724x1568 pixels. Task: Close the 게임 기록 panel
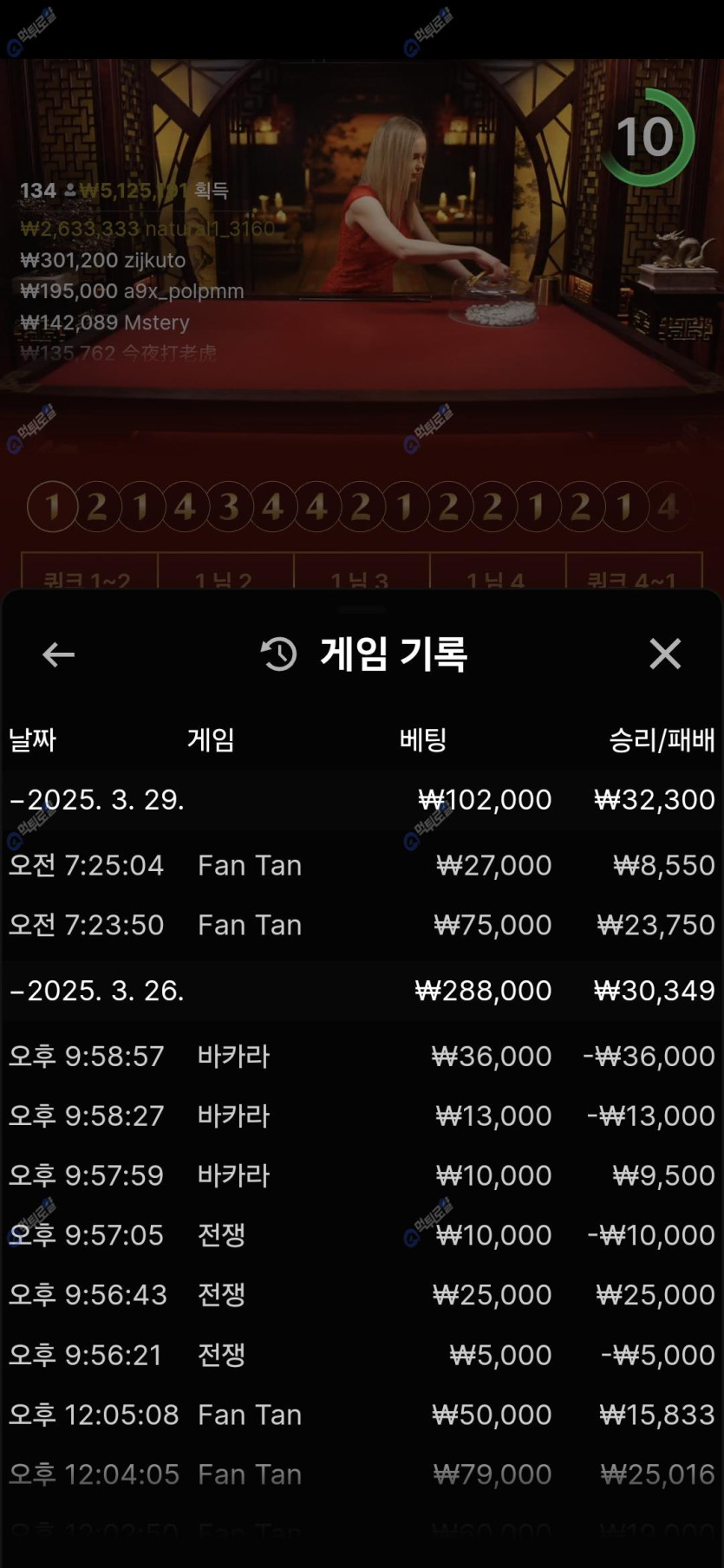[x=665, y=654]
